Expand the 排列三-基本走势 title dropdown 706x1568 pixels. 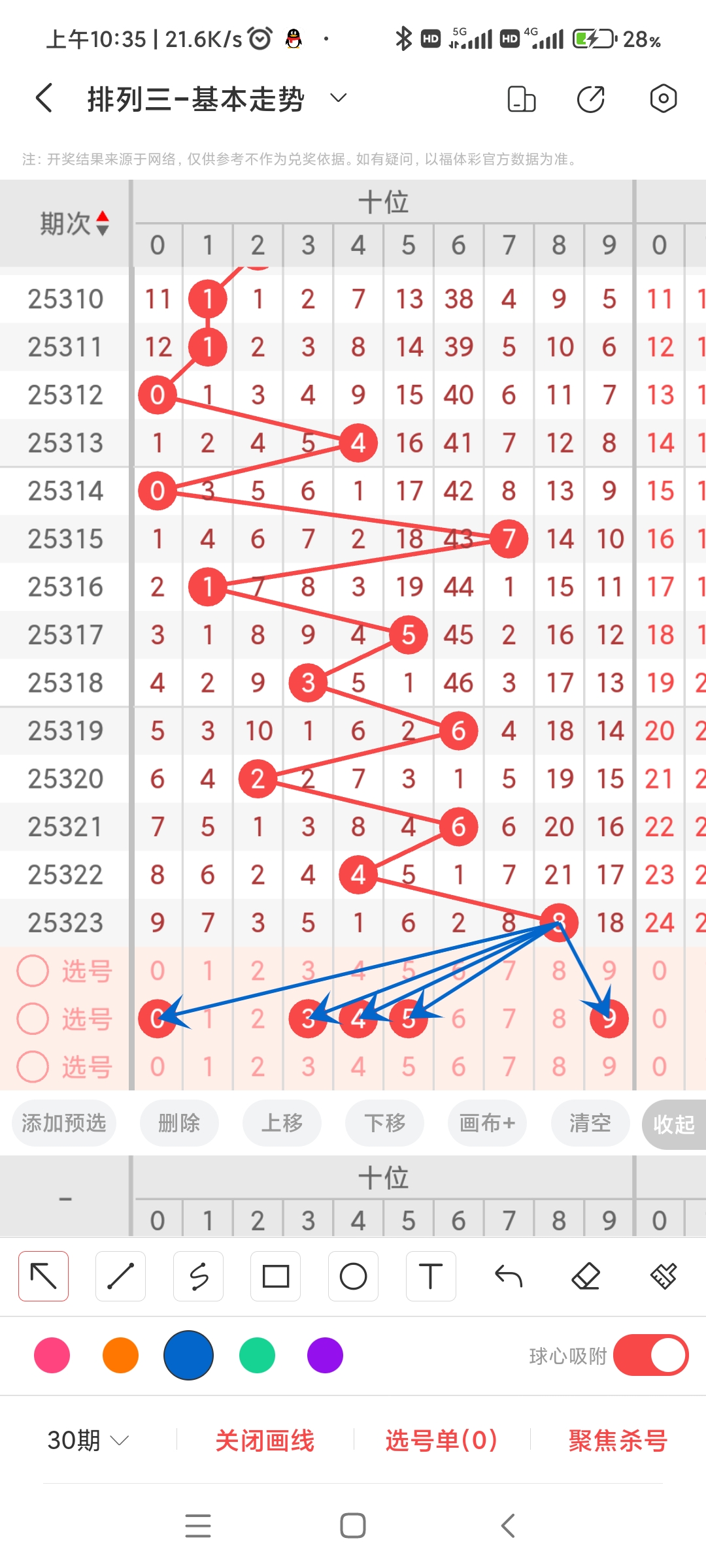click(338, 98)
